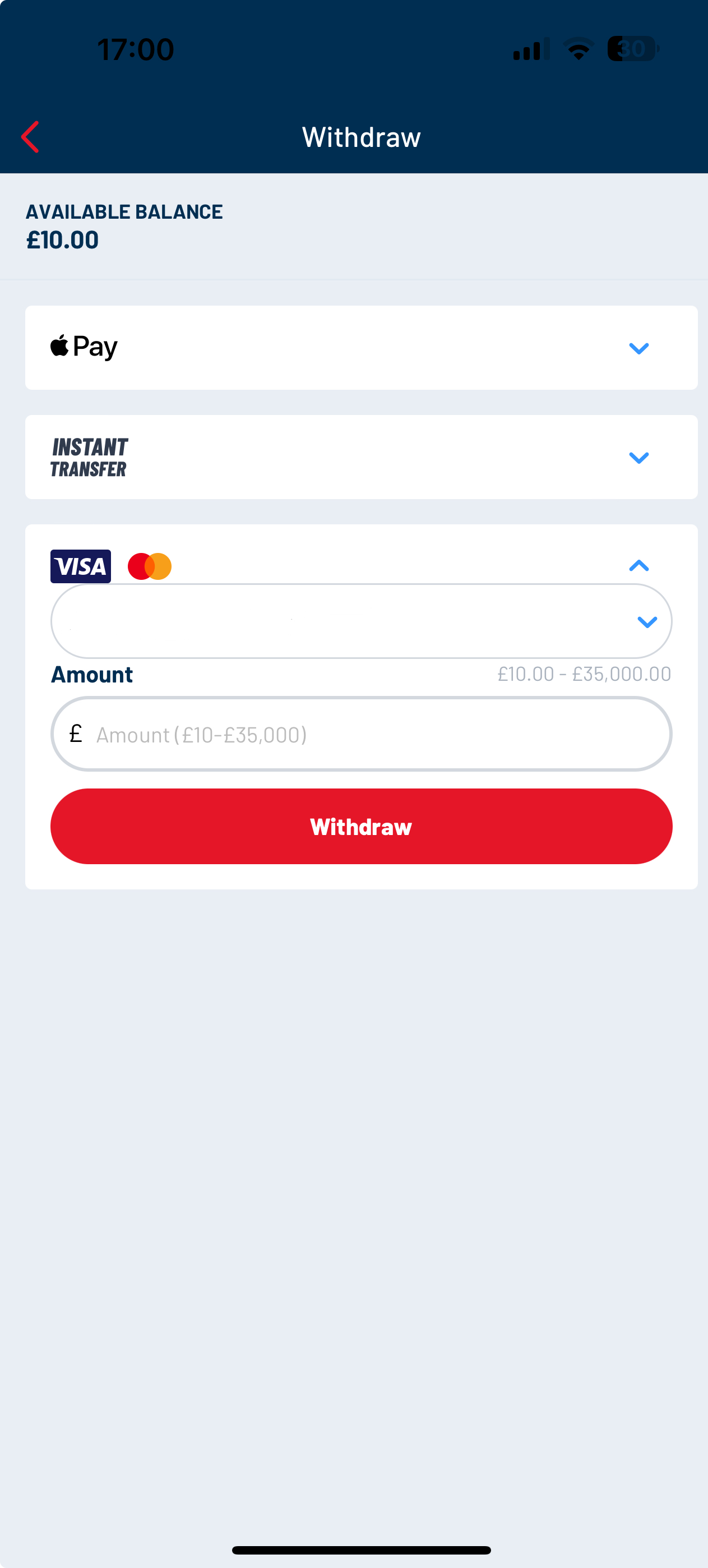The height and width of the screenshot is (1568, 708).
Task: Tap the 17:00 clock in status bar
Action: coord(136,49)
